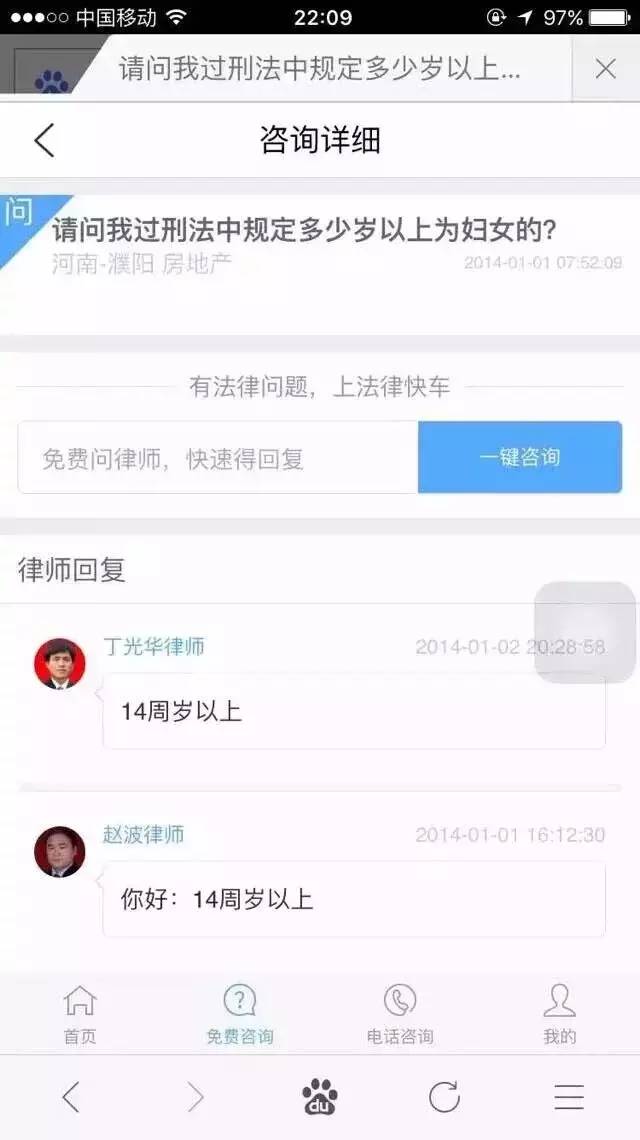
Task: Tap the 免费问律师 input field
Action: (218, 458)
